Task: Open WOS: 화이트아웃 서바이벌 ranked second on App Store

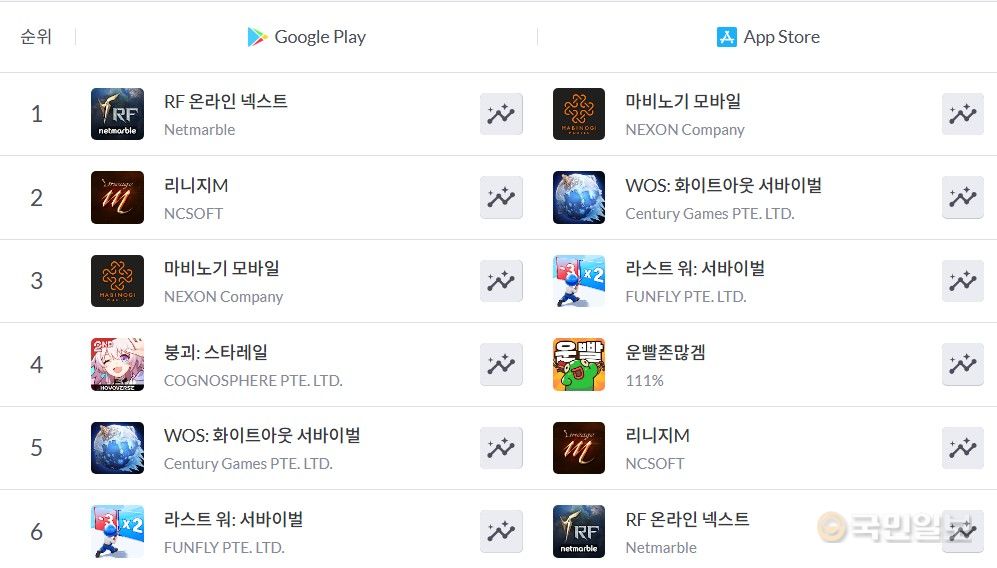Action: (723, 185)
